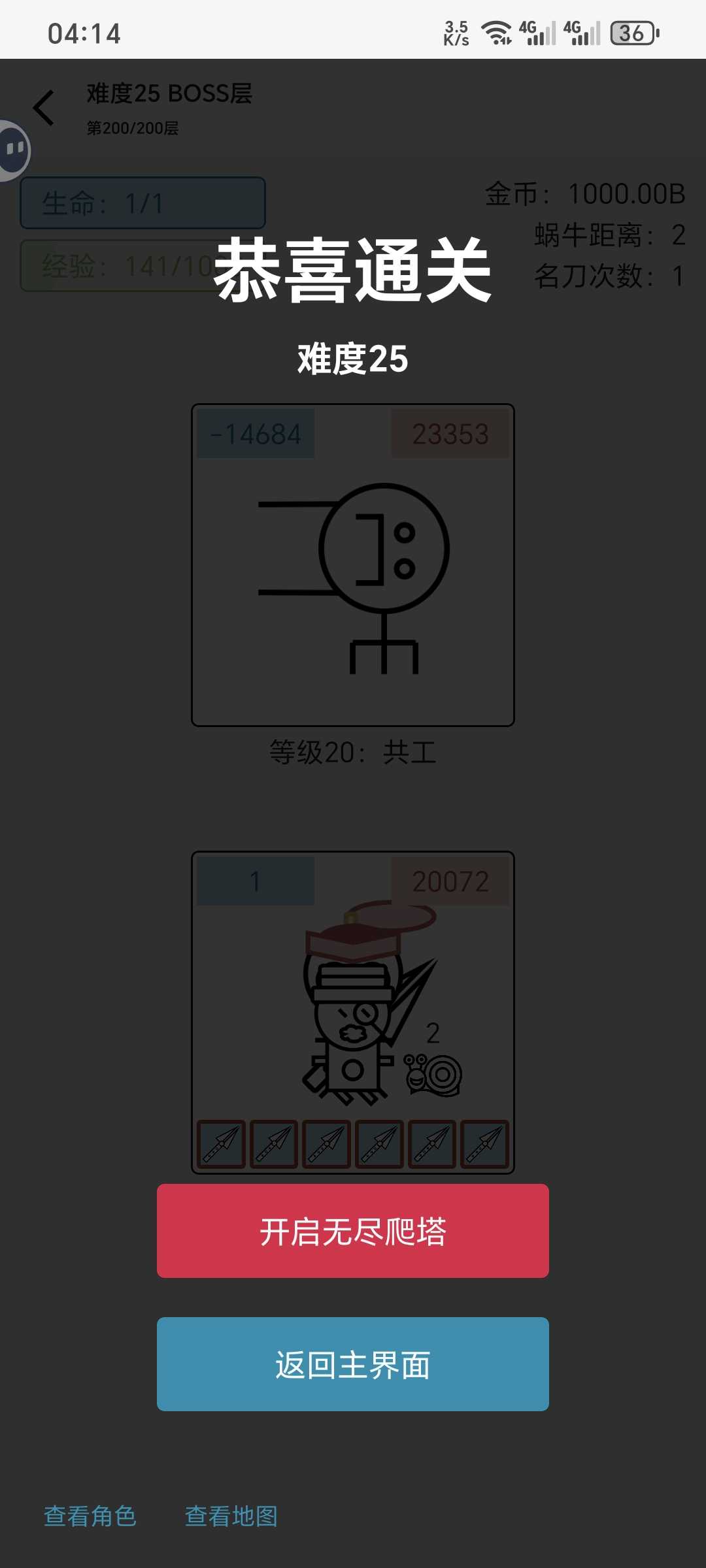Tap the red 开启无尽爬塔 button

coord(353,1231)
